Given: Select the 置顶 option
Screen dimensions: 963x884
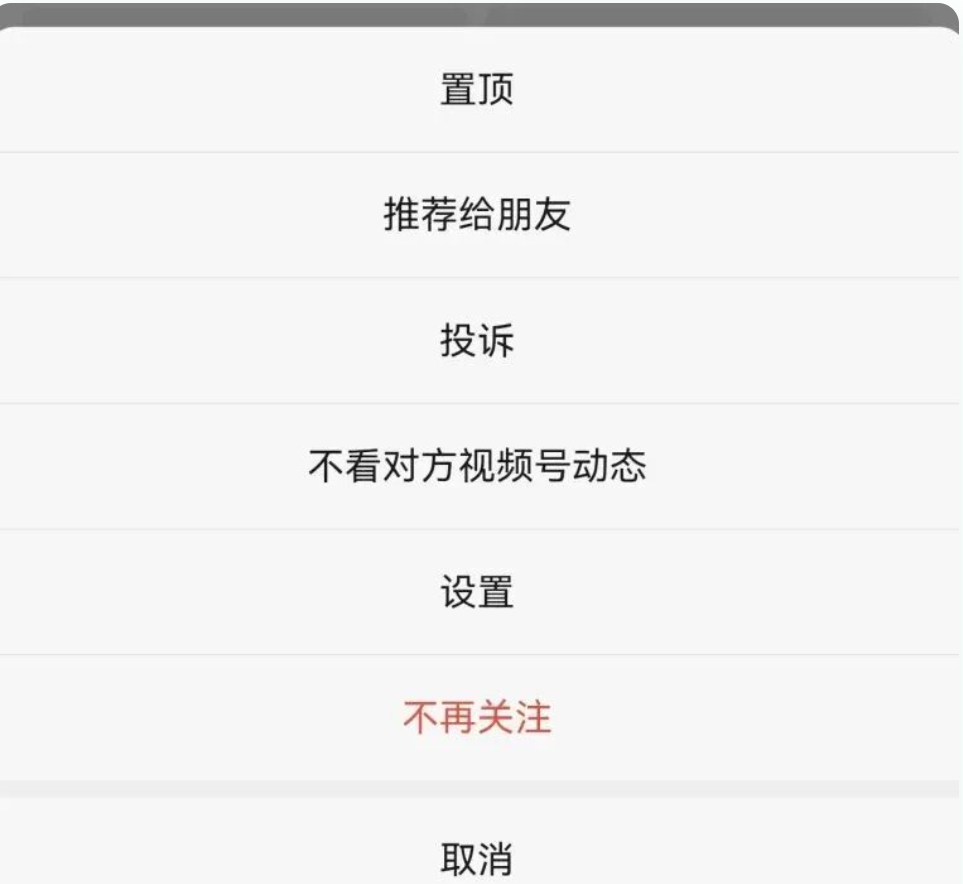Looking at the screenshot, I should [477, 90].
